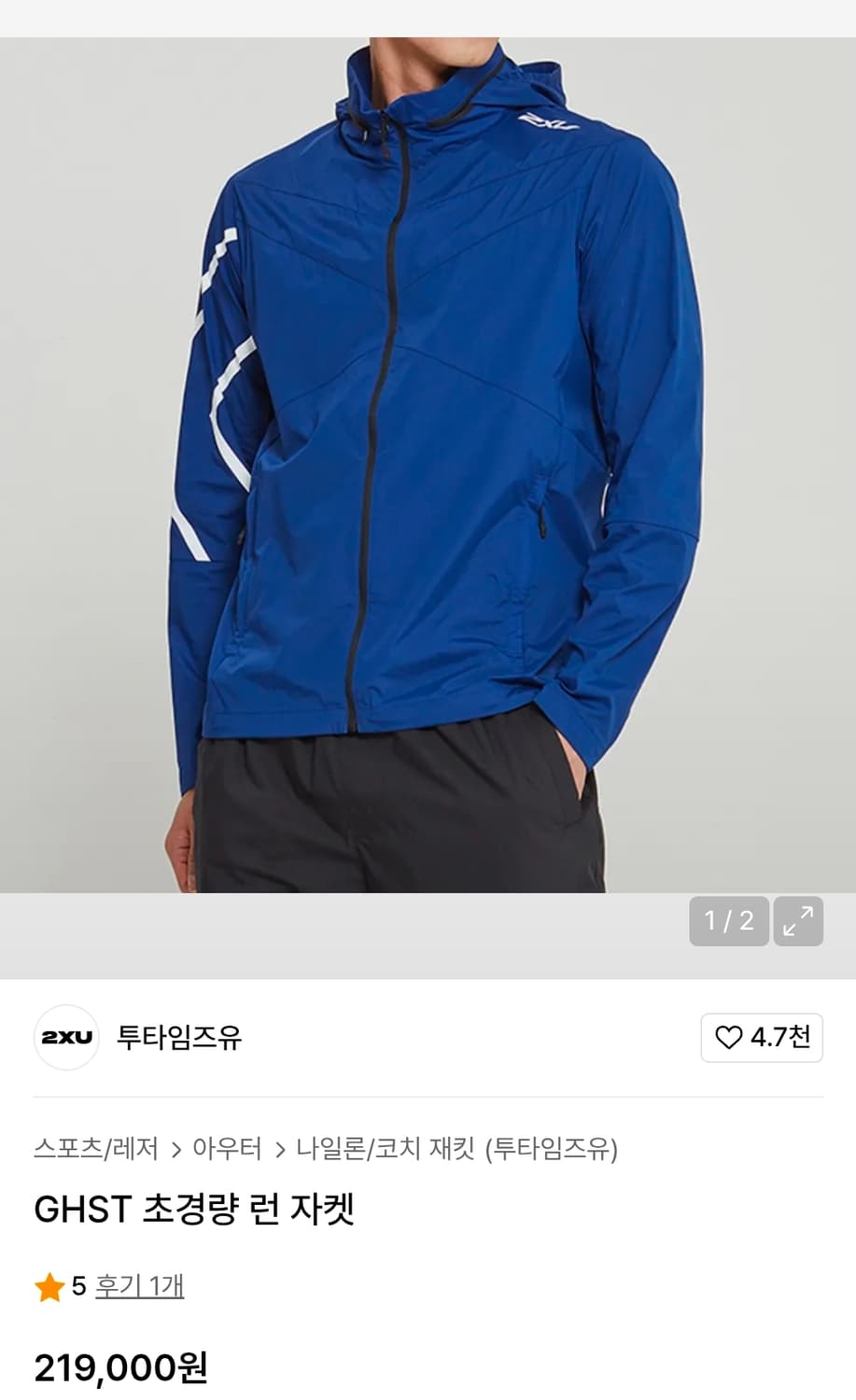The width and height of the screenshot is (856, 1400).
Task: Visit the 투타임즈유 store page
Action: point(180,1038)
